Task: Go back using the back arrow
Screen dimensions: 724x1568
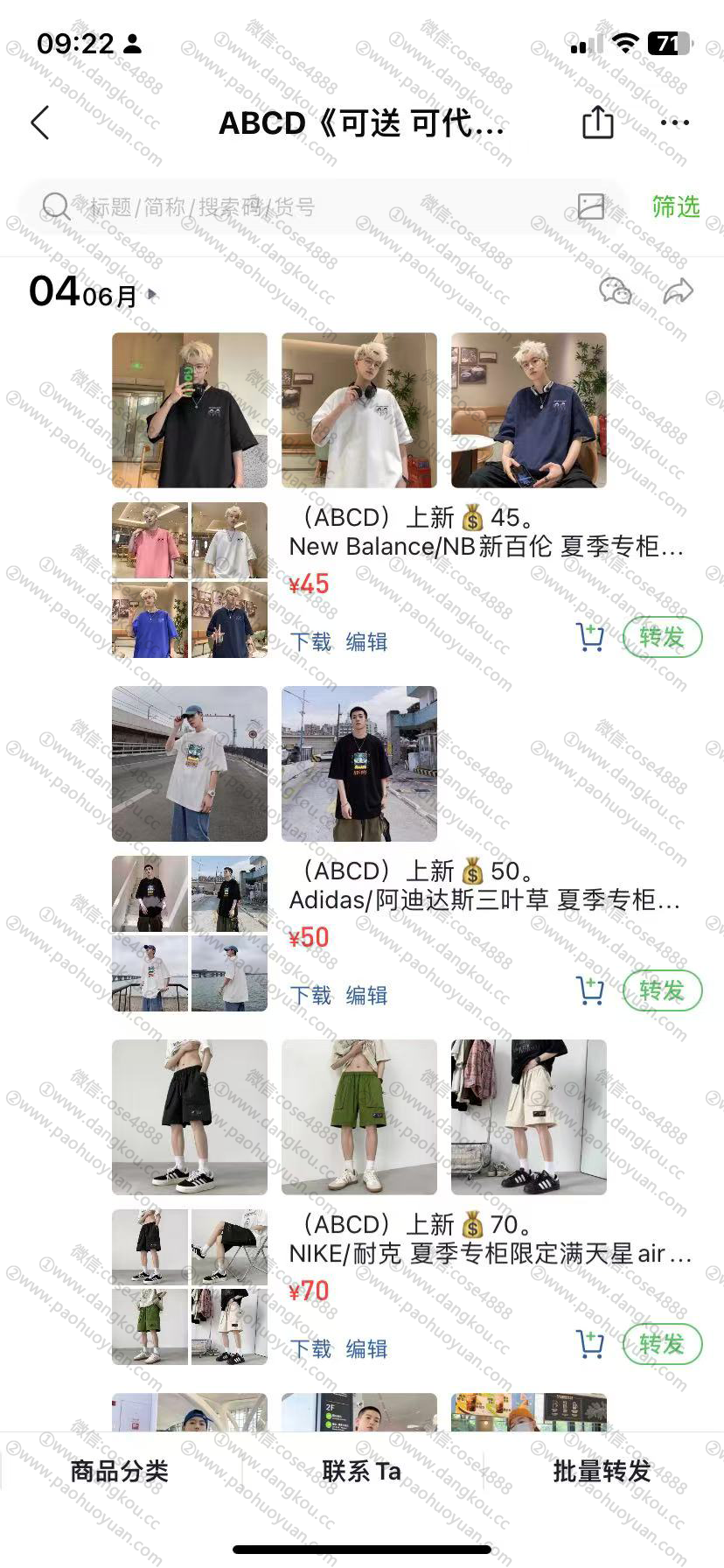Action: [x=40, y=123]
